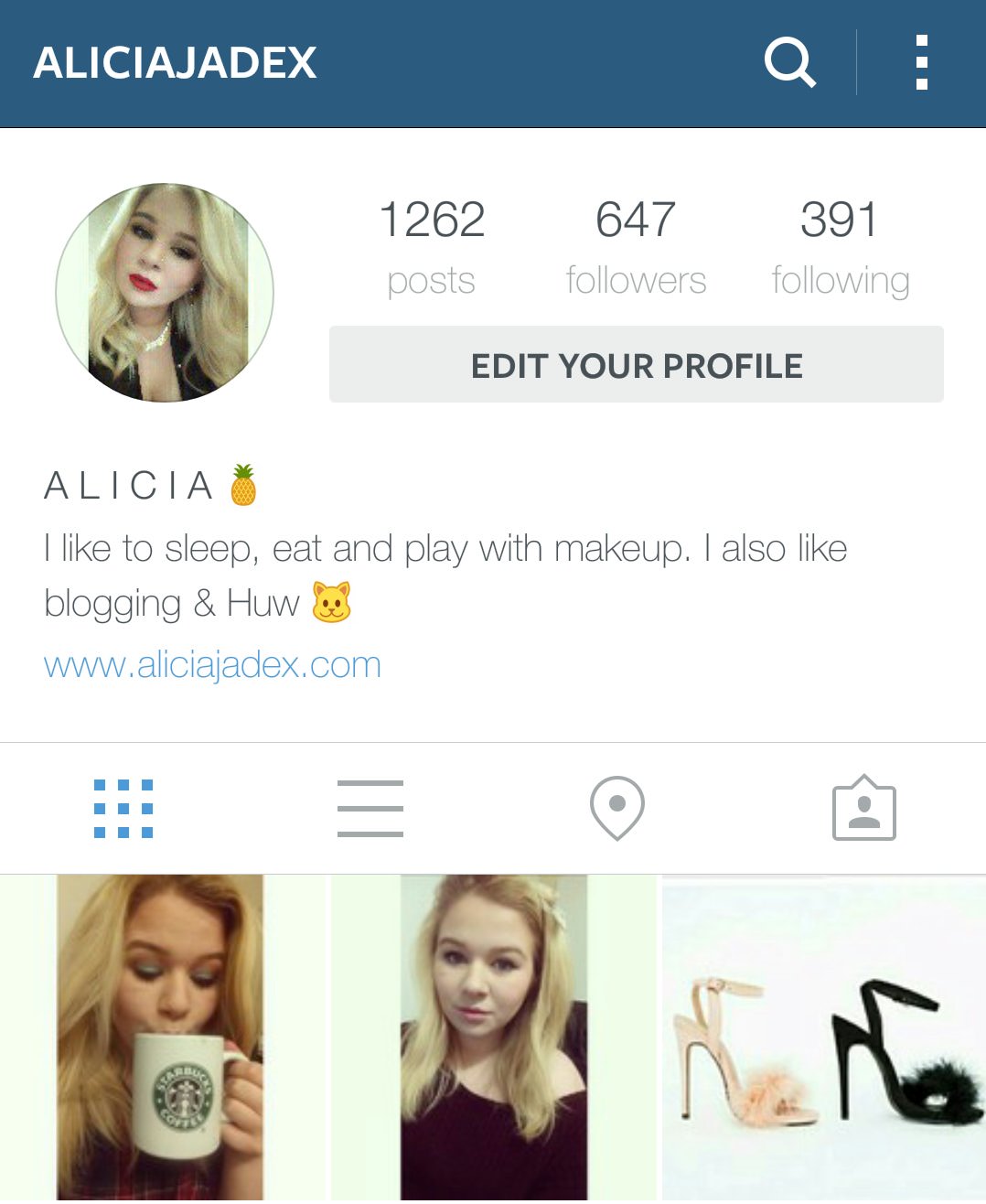
Task: View the profile picture
Action: tap(165, 293)
